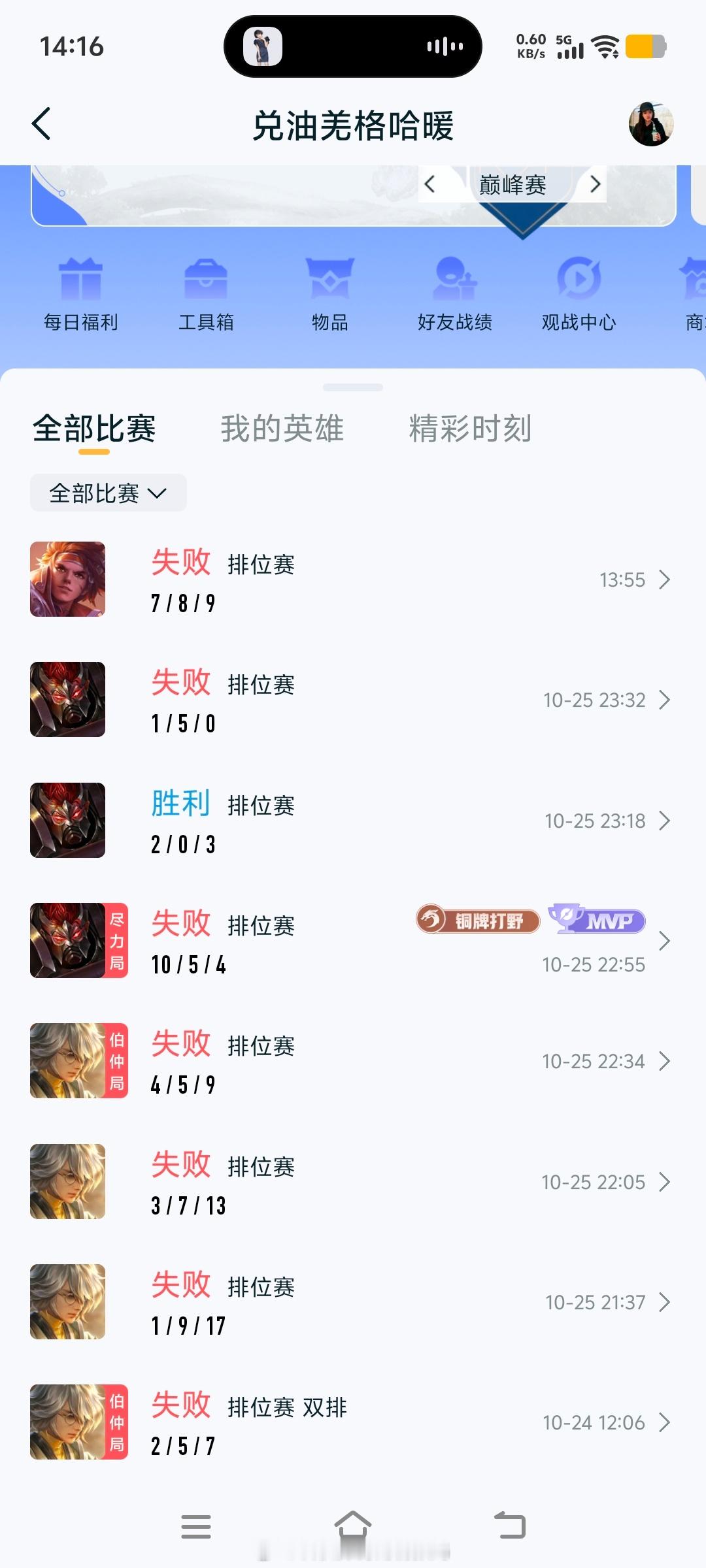Open the match from 10-25 23:32
706x1568 pixels.
pyautogui.click(x=353, y=700)
